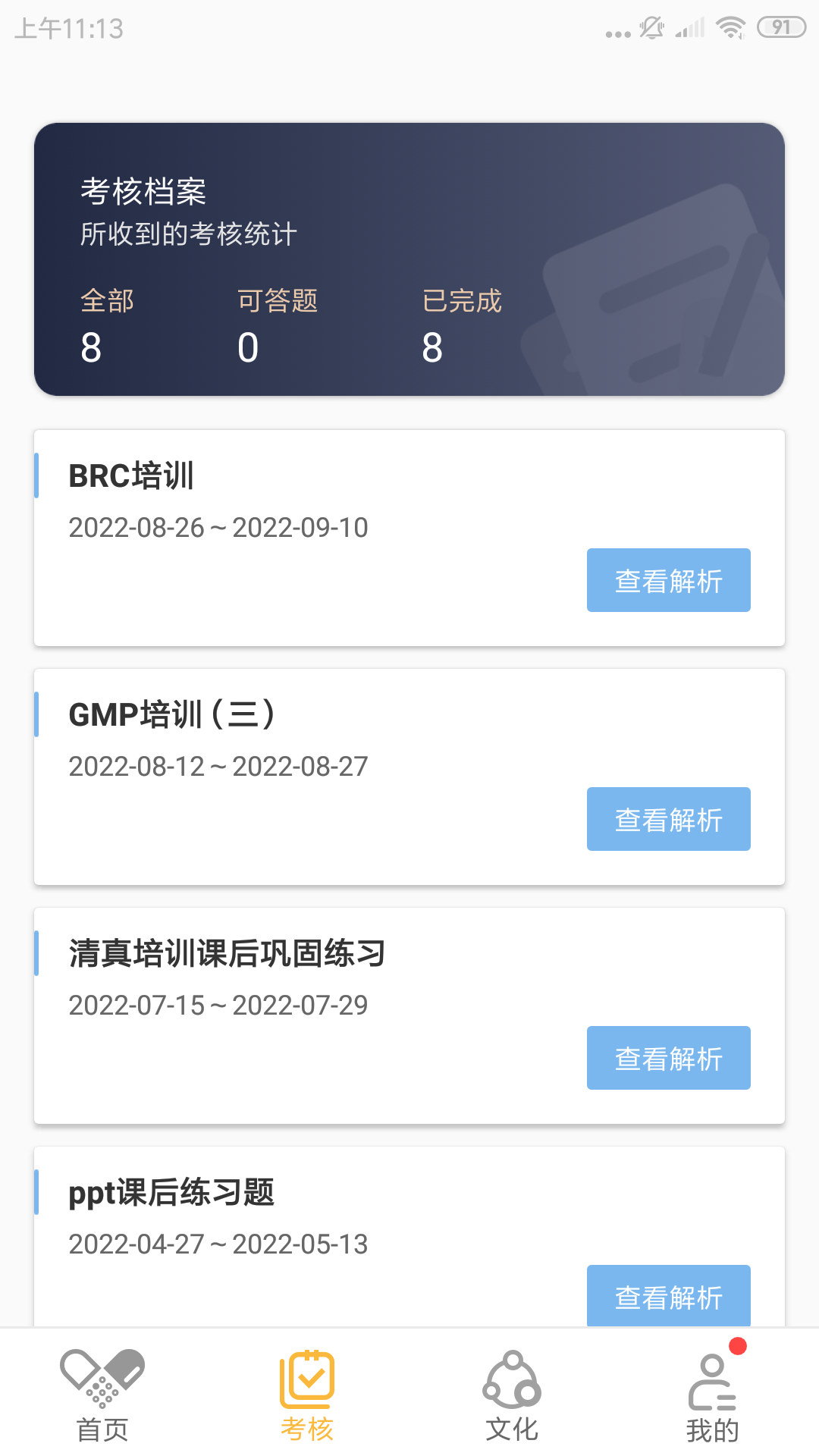Viewport: 819px width, 1456px height.
Task: Open 查看解析 for BRC培训
Action: coord(667,579)
